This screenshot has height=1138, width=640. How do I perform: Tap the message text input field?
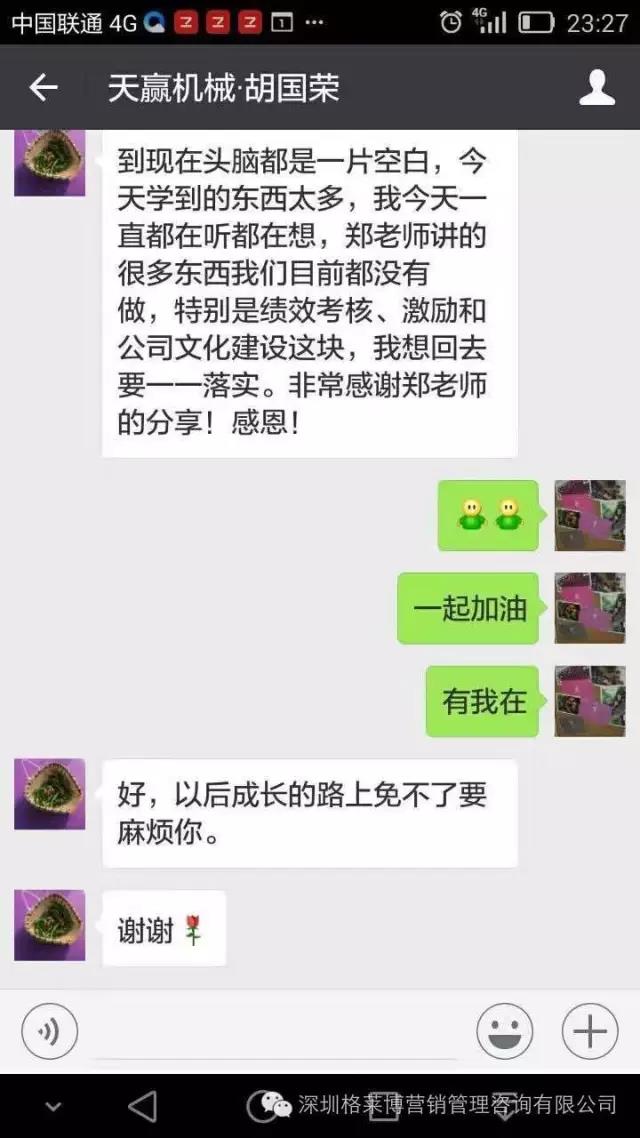coord(276,1034)
